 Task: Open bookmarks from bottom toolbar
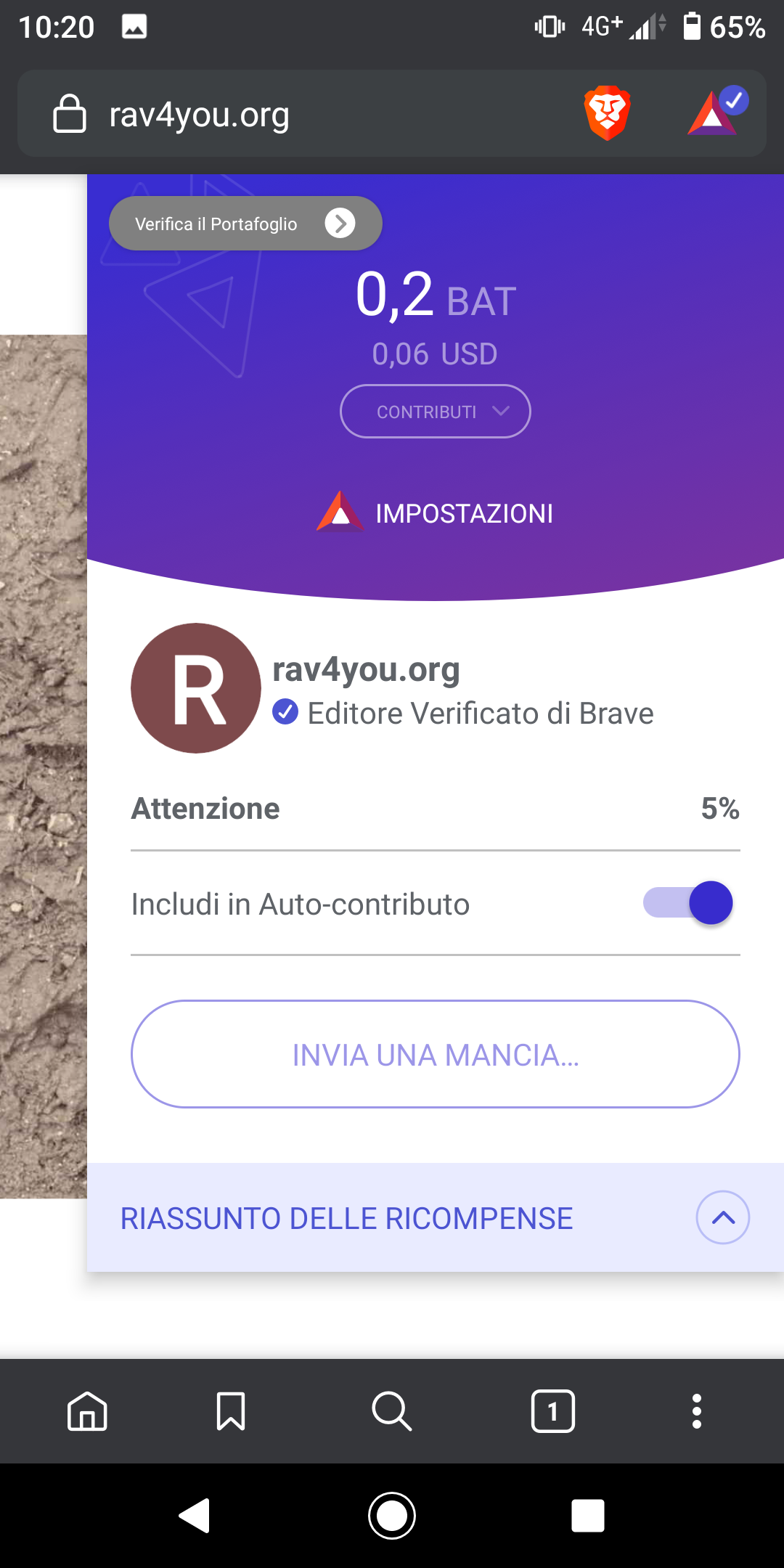(231, 1411)
